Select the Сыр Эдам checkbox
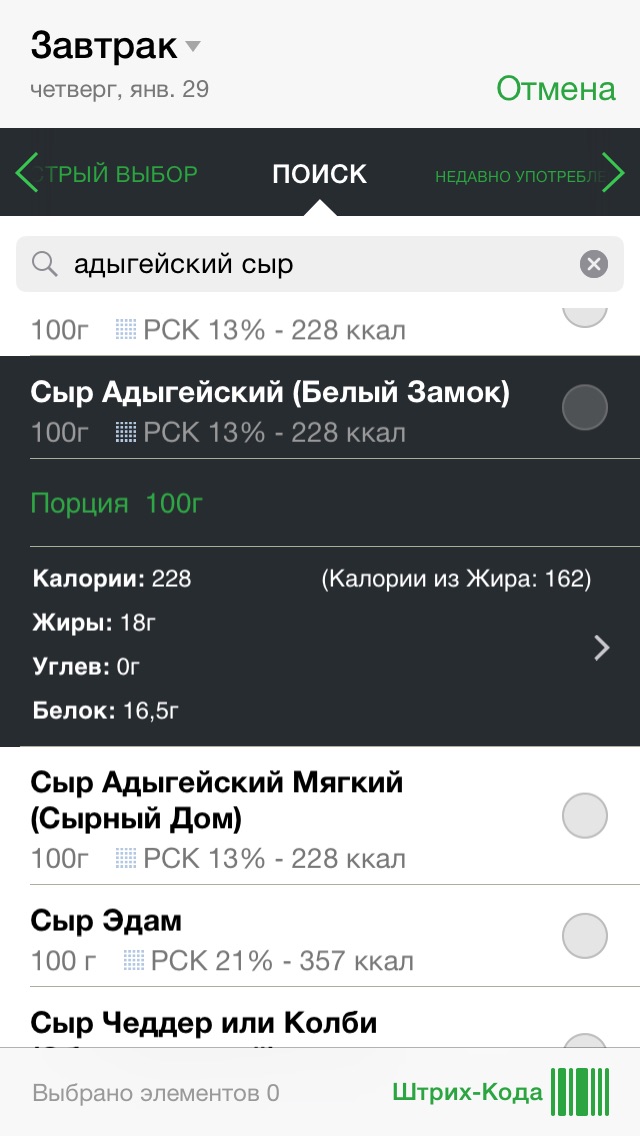640x1136 pixels. click(585, 935)
